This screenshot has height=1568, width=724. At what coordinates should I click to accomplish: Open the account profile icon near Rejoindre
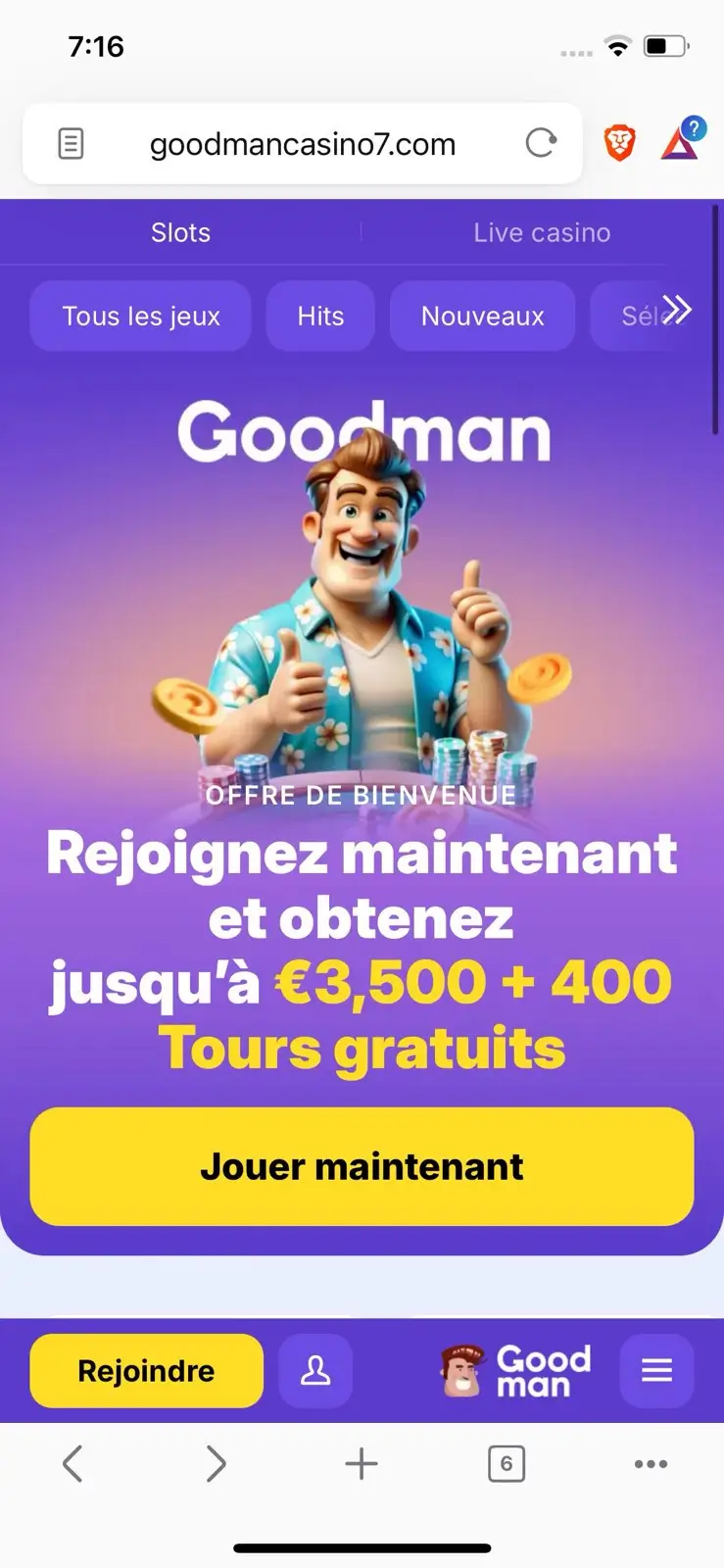pyautogui.click(x=315, y=1371)
